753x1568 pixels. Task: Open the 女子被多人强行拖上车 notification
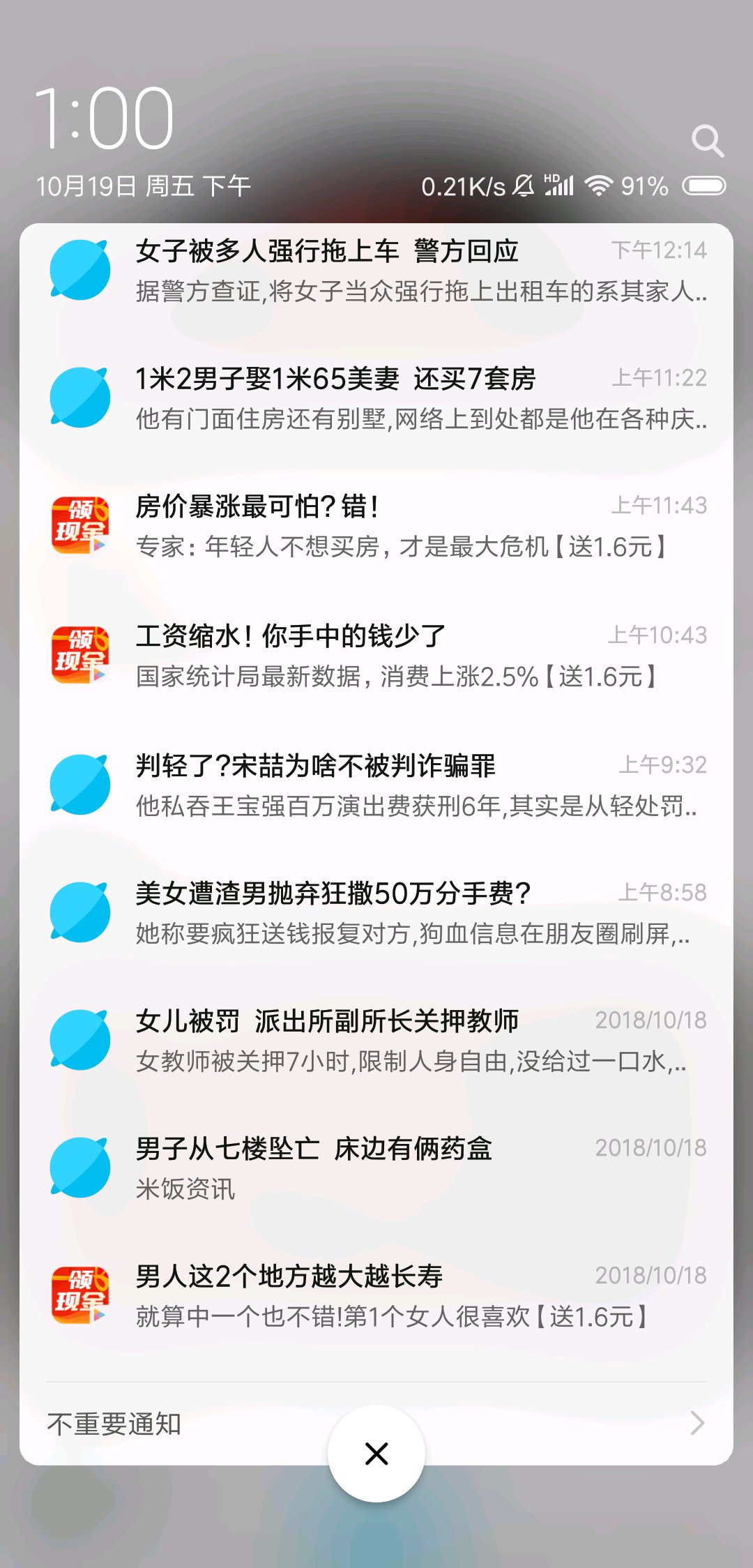click(x=376, y=271)
